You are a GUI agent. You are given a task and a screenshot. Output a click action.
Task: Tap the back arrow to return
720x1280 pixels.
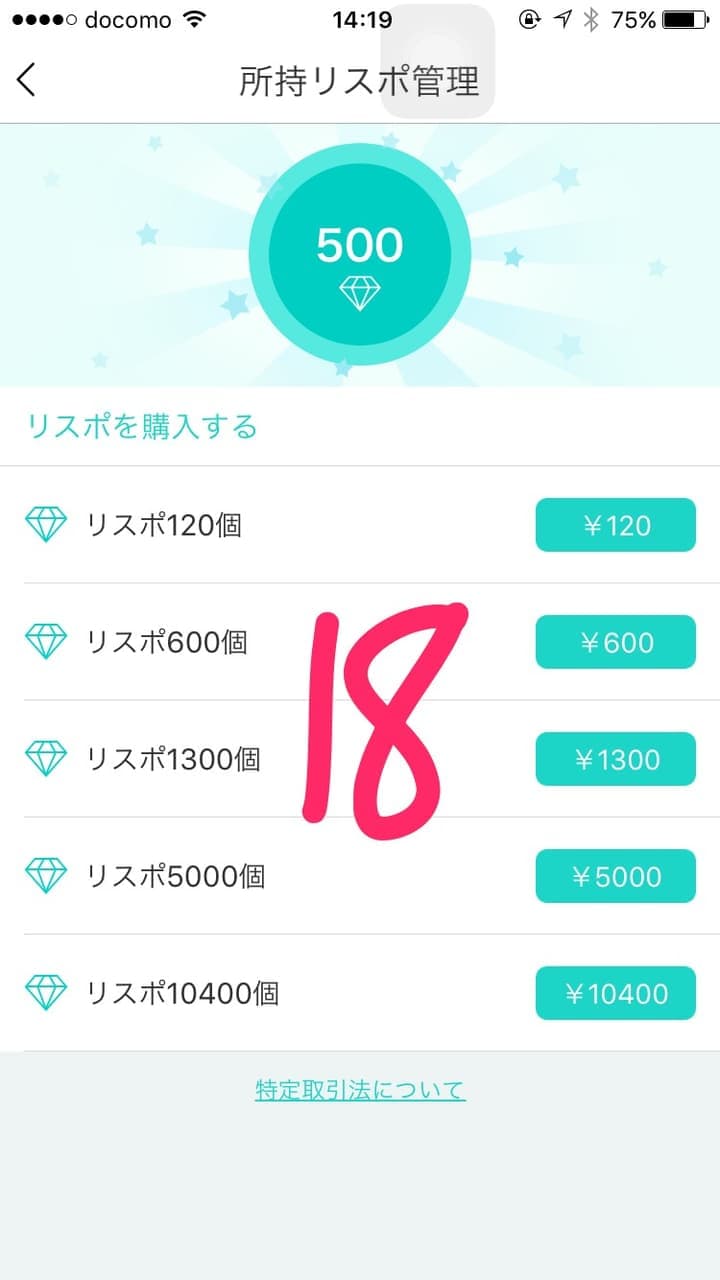click(27, 79)
